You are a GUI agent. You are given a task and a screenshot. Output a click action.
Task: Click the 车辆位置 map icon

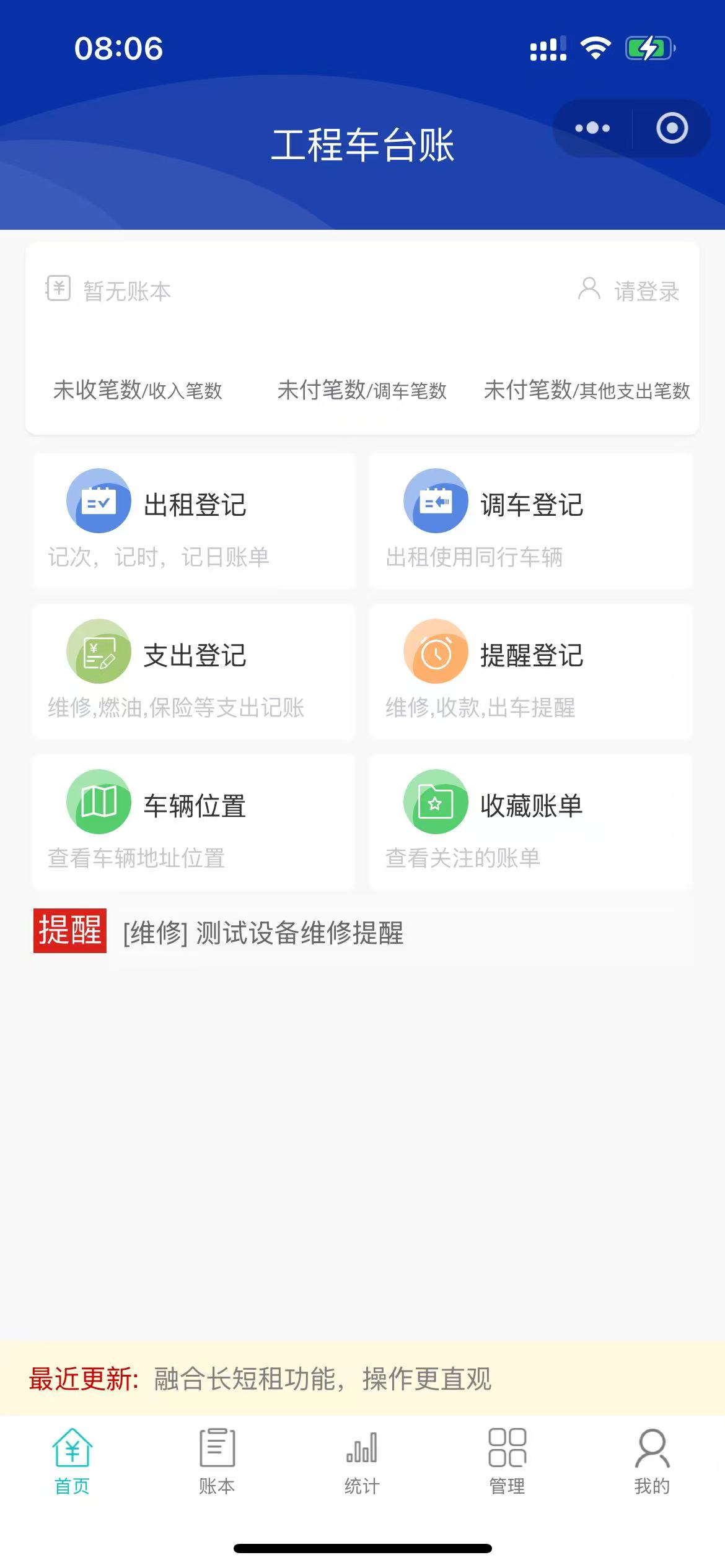point(98,801)
